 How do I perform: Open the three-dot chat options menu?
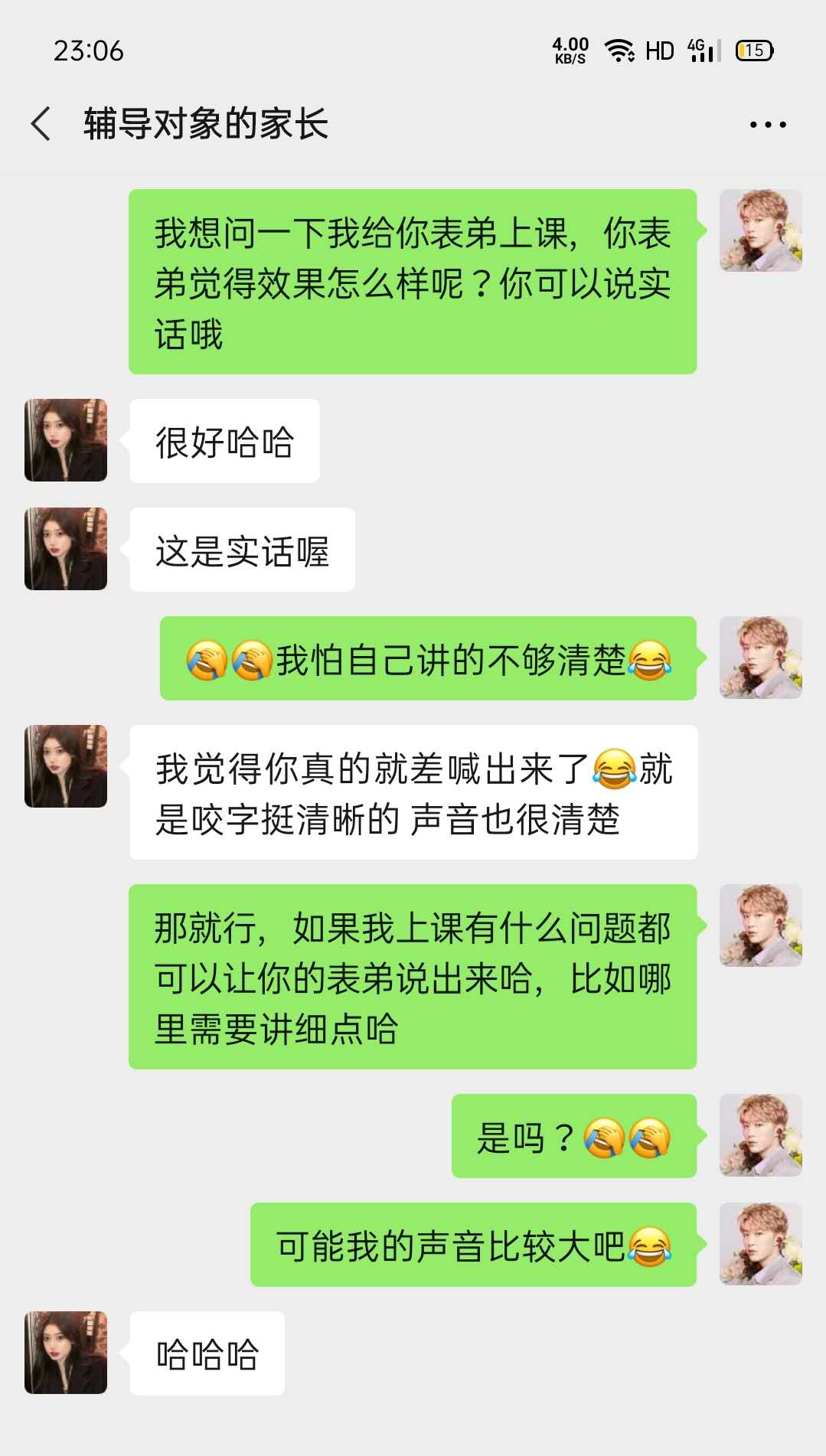coord(767,124)
